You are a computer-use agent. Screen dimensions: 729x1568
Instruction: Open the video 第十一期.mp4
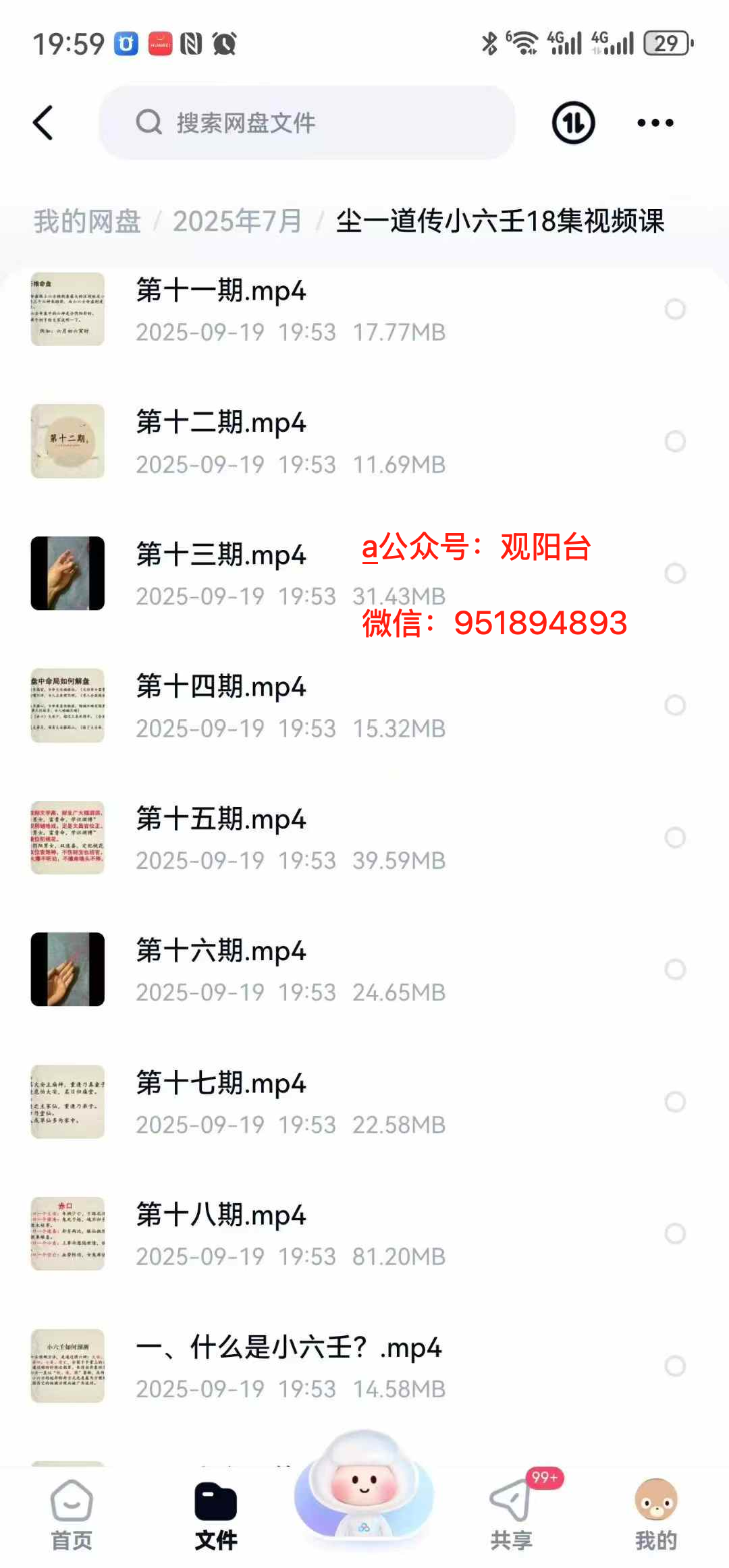coord(221,291)
